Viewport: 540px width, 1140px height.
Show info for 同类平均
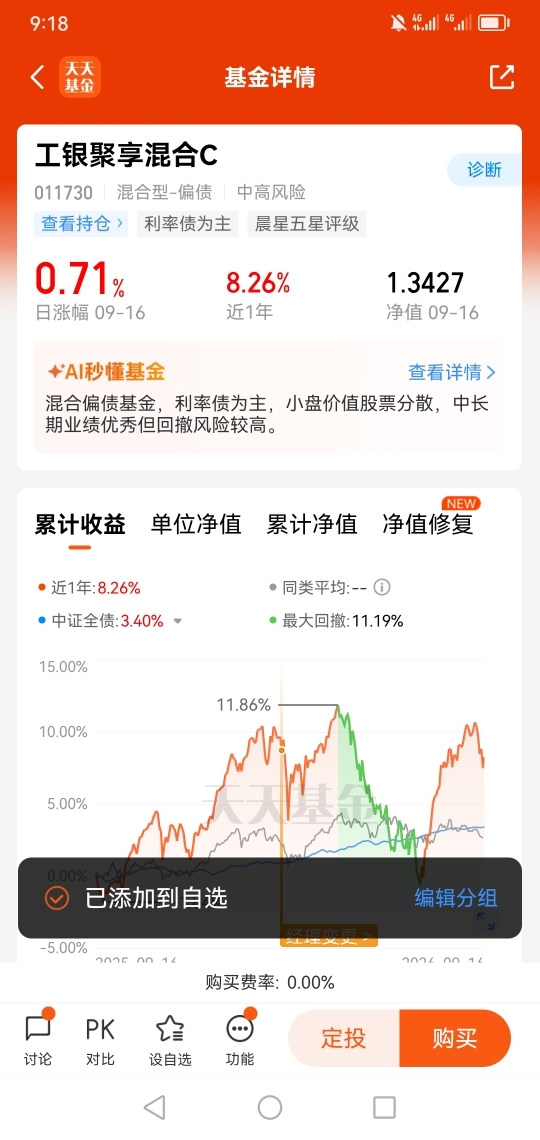[x=382, y=587]
